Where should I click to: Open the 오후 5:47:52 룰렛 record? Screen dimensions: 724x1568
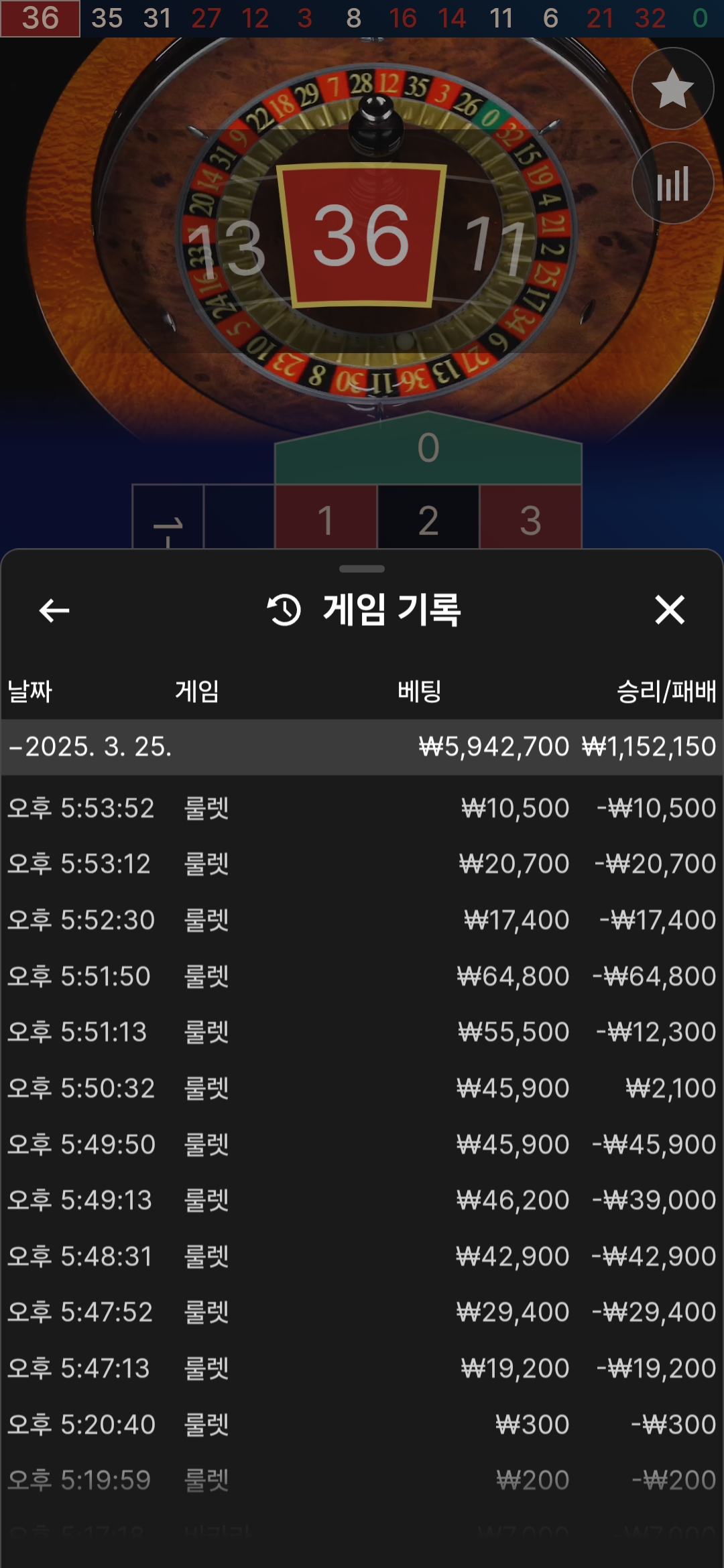pos(362,1312)
